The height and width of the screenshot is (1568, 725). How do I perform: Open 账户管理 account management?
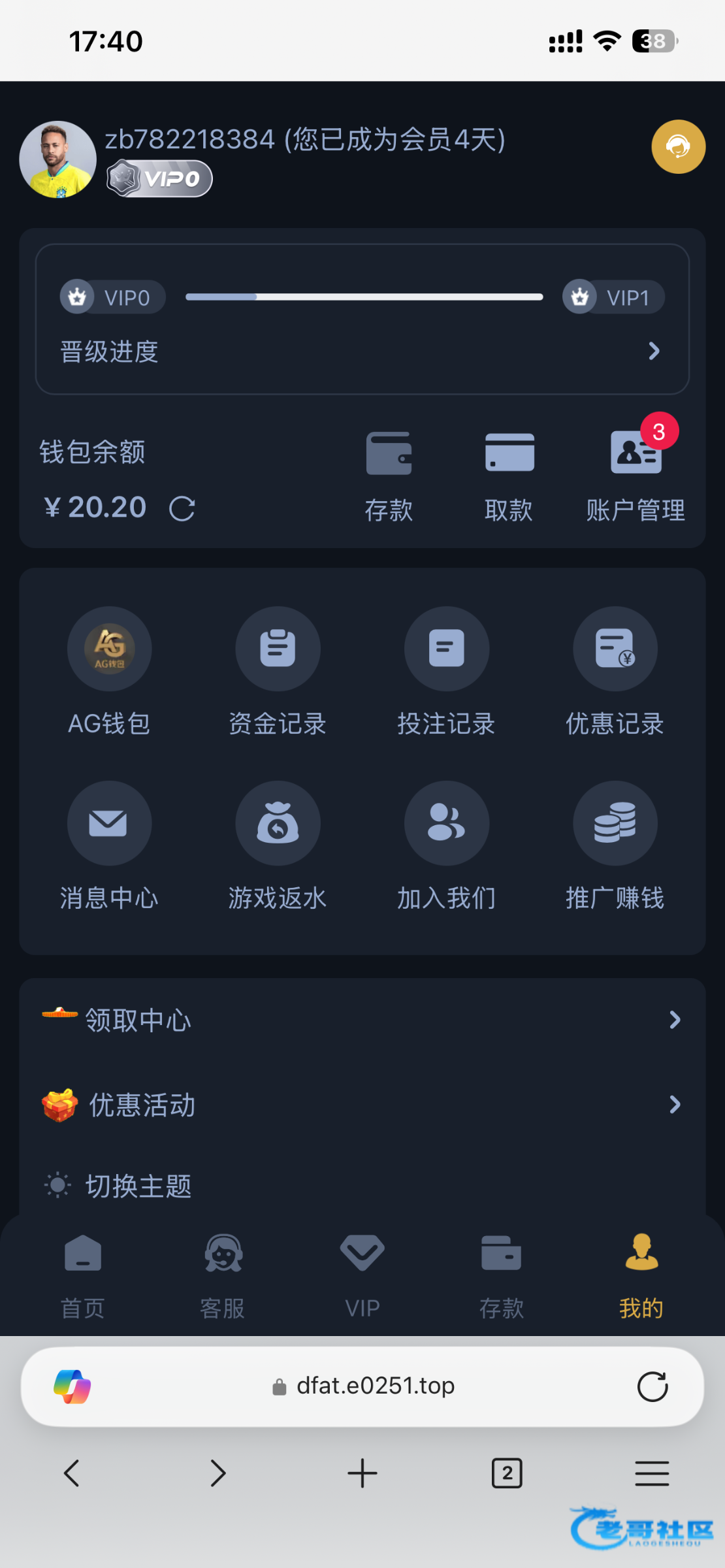[x=636, y=476]
